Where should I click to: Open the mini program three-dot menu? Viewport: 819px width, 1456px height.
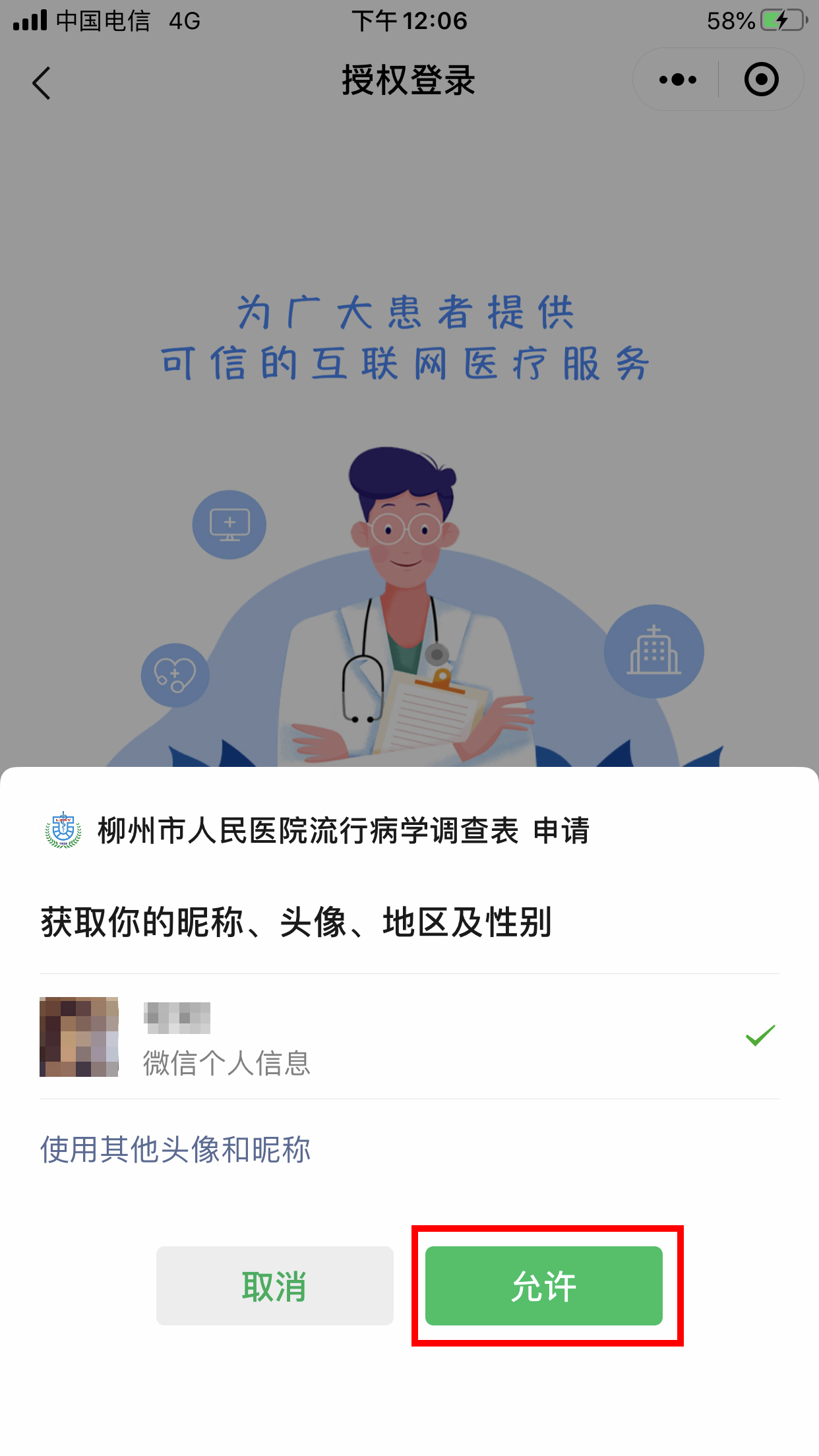pos(677,80)
